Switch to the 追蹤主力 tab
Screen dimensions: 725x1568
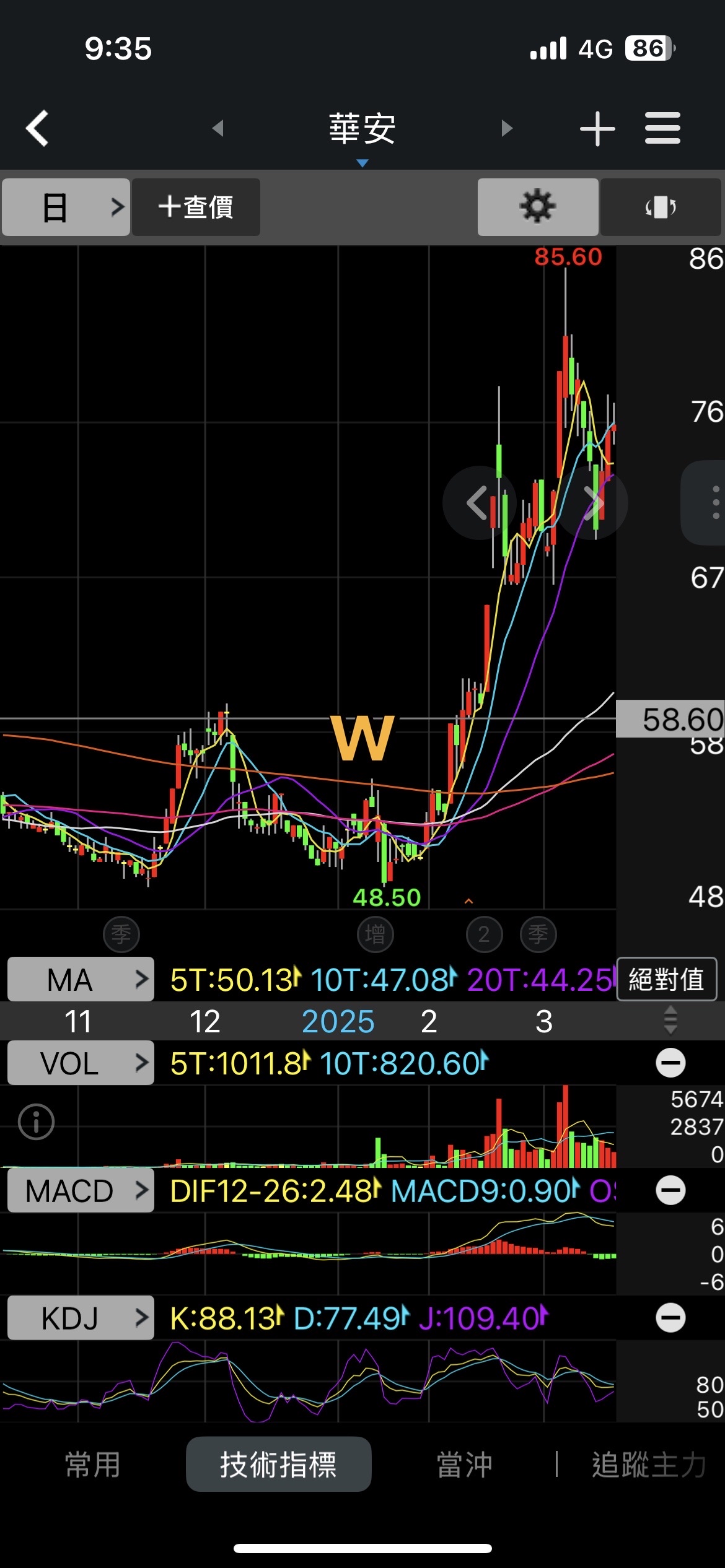click(648, 1465)
